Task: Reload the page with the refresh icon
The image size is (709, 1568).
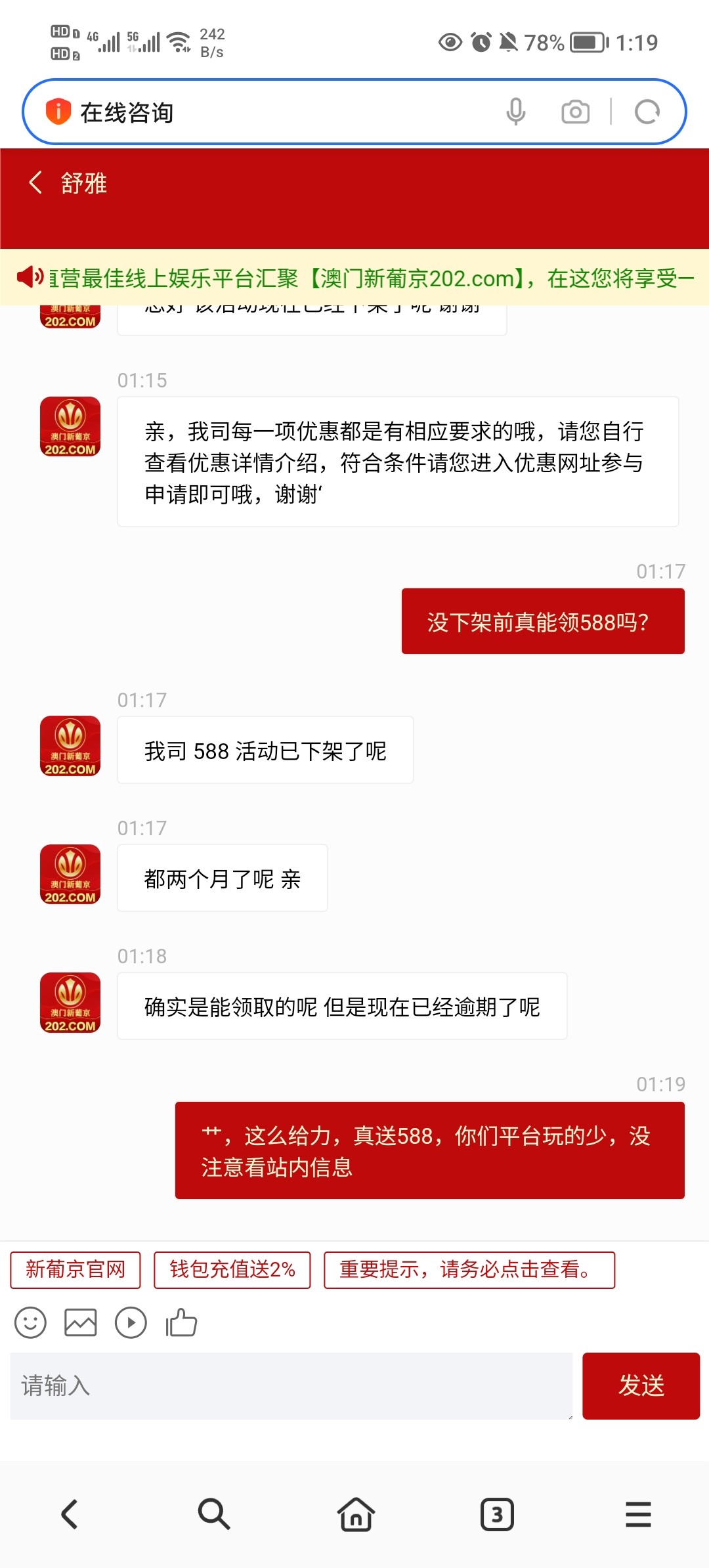Action: point(647,112)
